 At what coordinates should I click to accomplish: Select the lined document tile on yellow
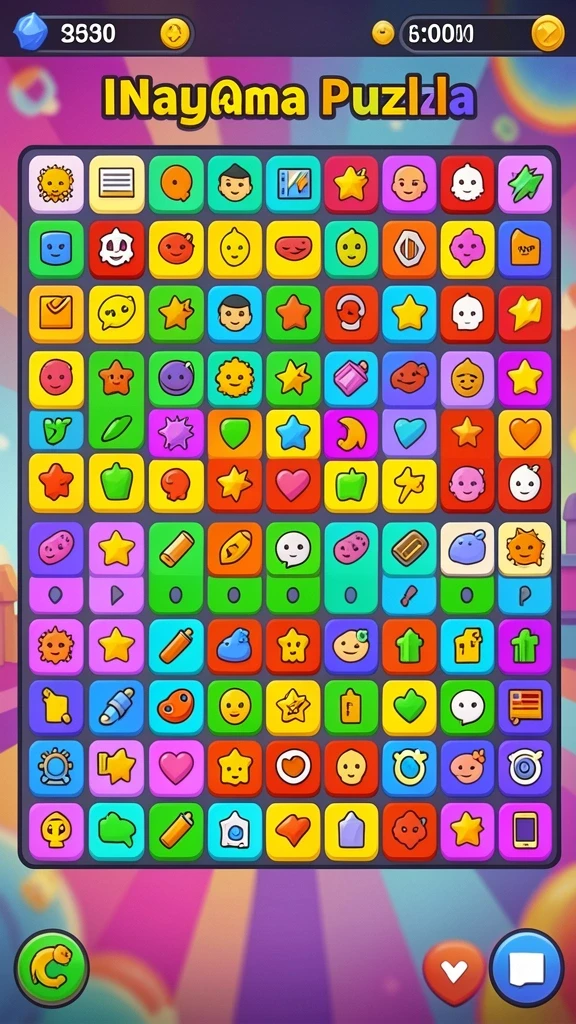[x=117, y=184]
